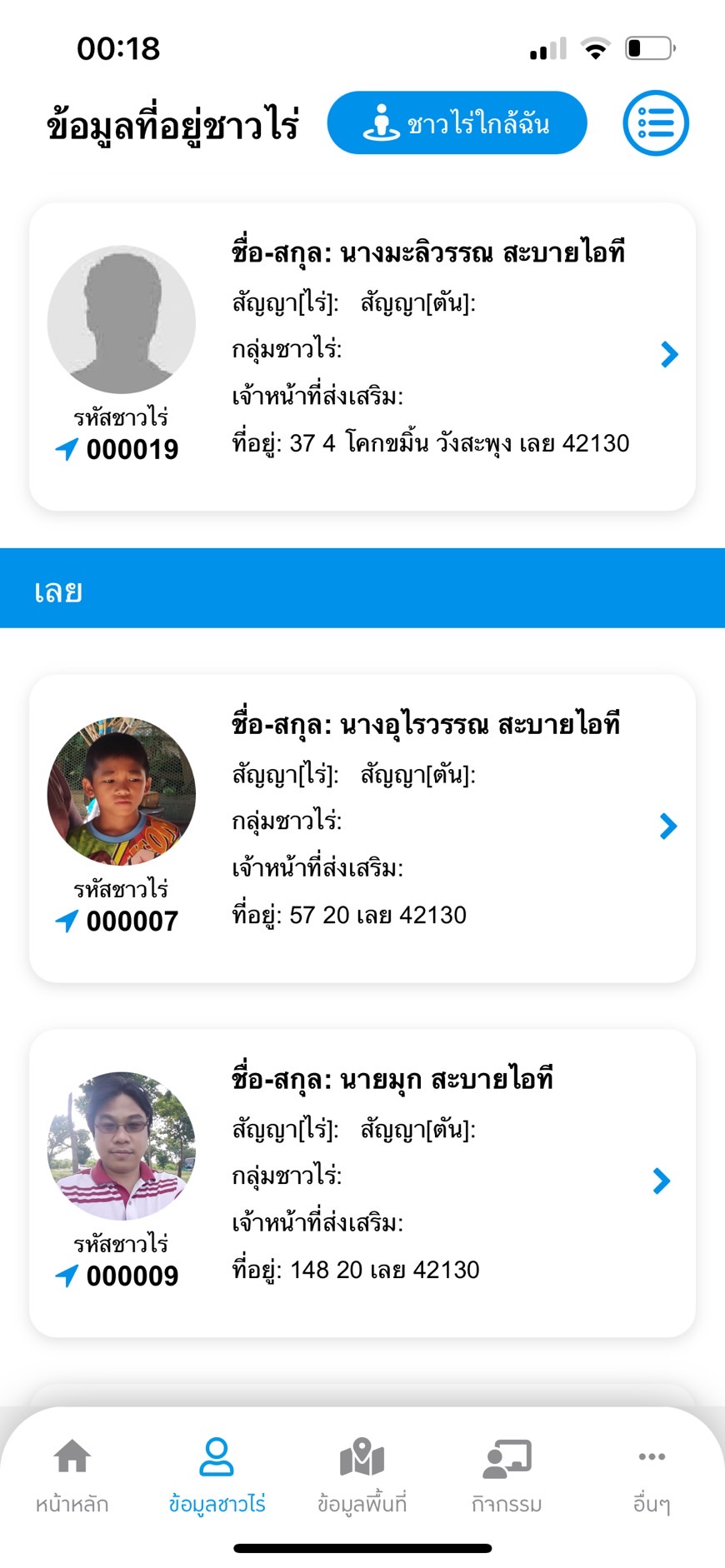Open the กิจกรรม tab
This screenshot has height=1568, width=725.
507,1476
